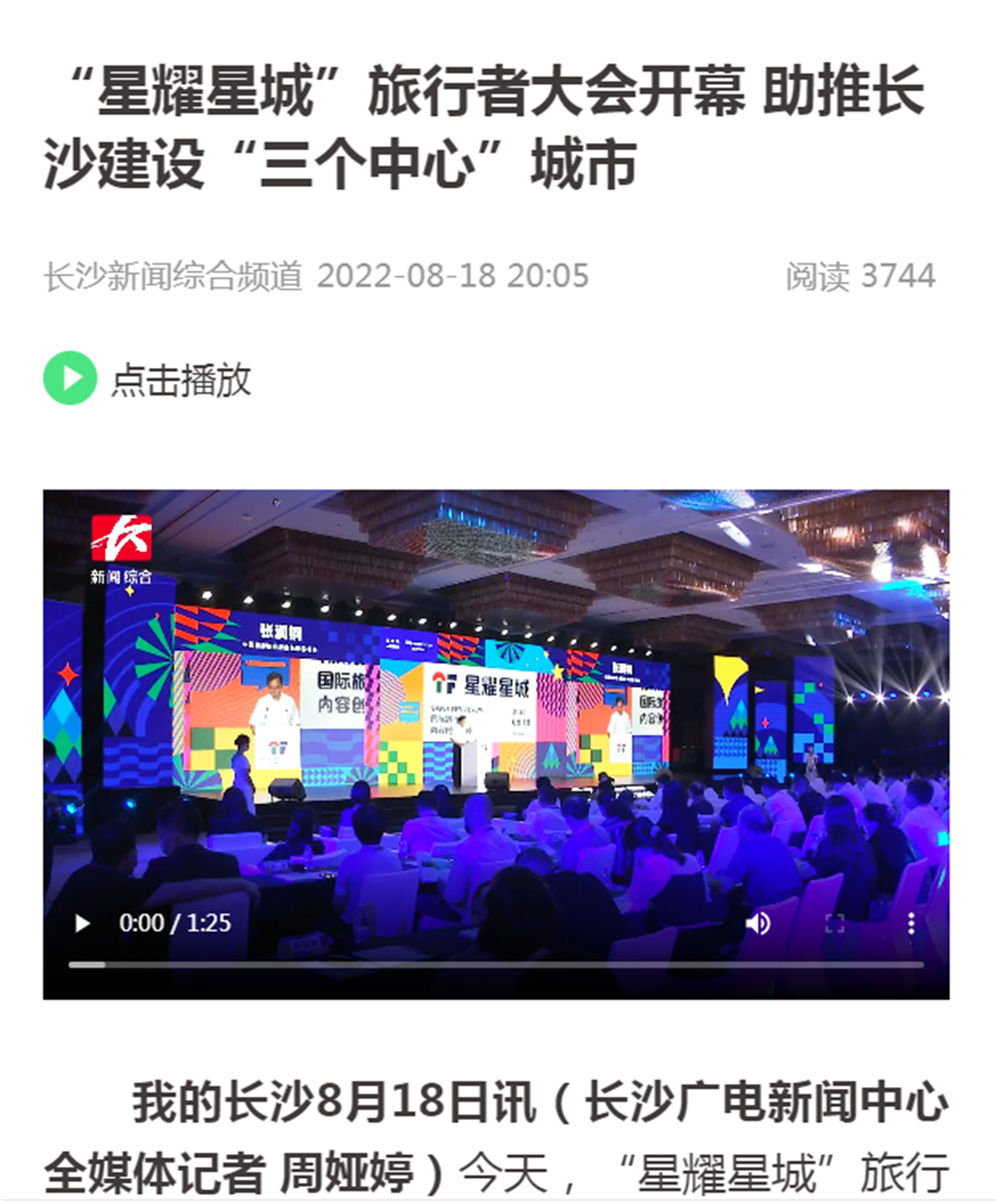This screenshot has height=1204, width=996.
Task: Open the video's three-dot options menu
Action: tap(911, 923)
